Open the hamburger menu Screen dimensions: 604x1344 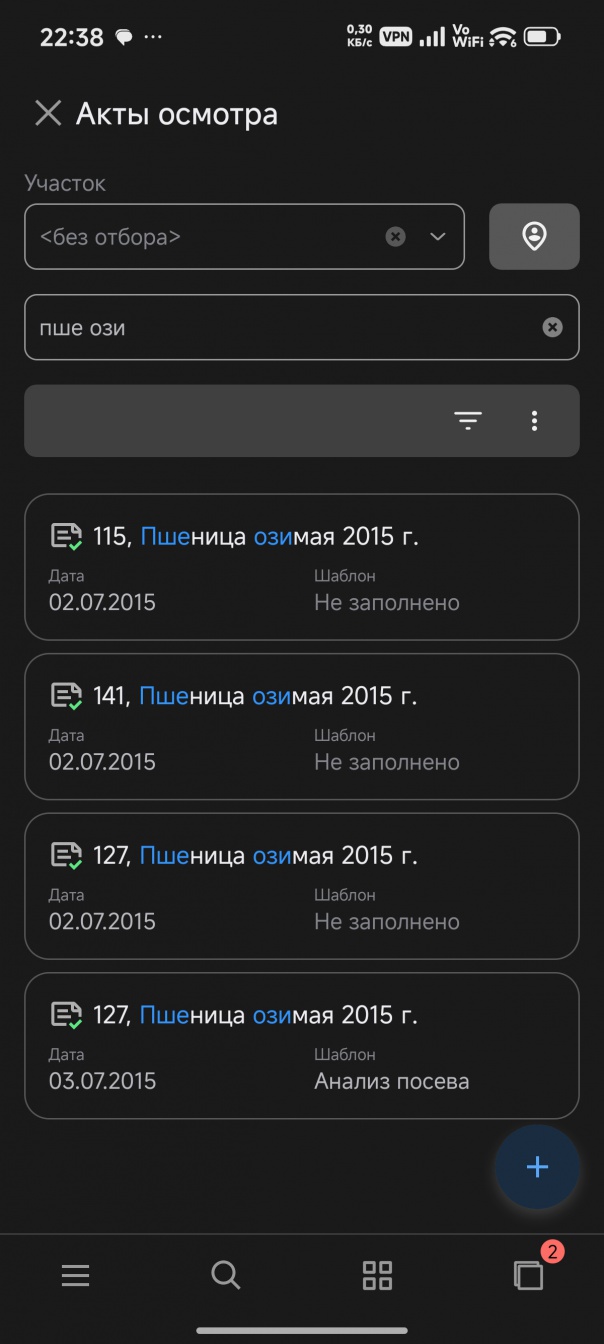click(76, 1275)
